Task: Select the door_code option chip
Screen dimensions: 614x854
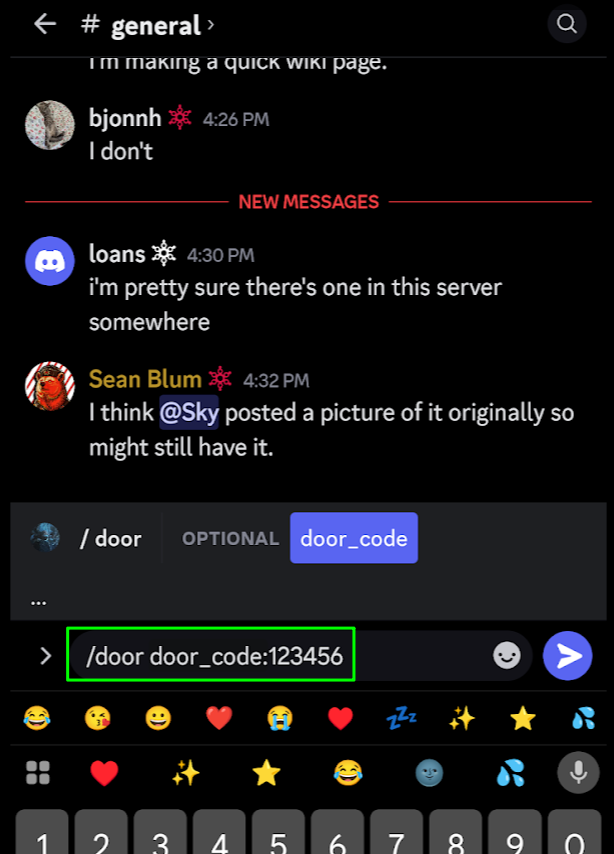Action: pyautogui.click(x=354, y=539)
